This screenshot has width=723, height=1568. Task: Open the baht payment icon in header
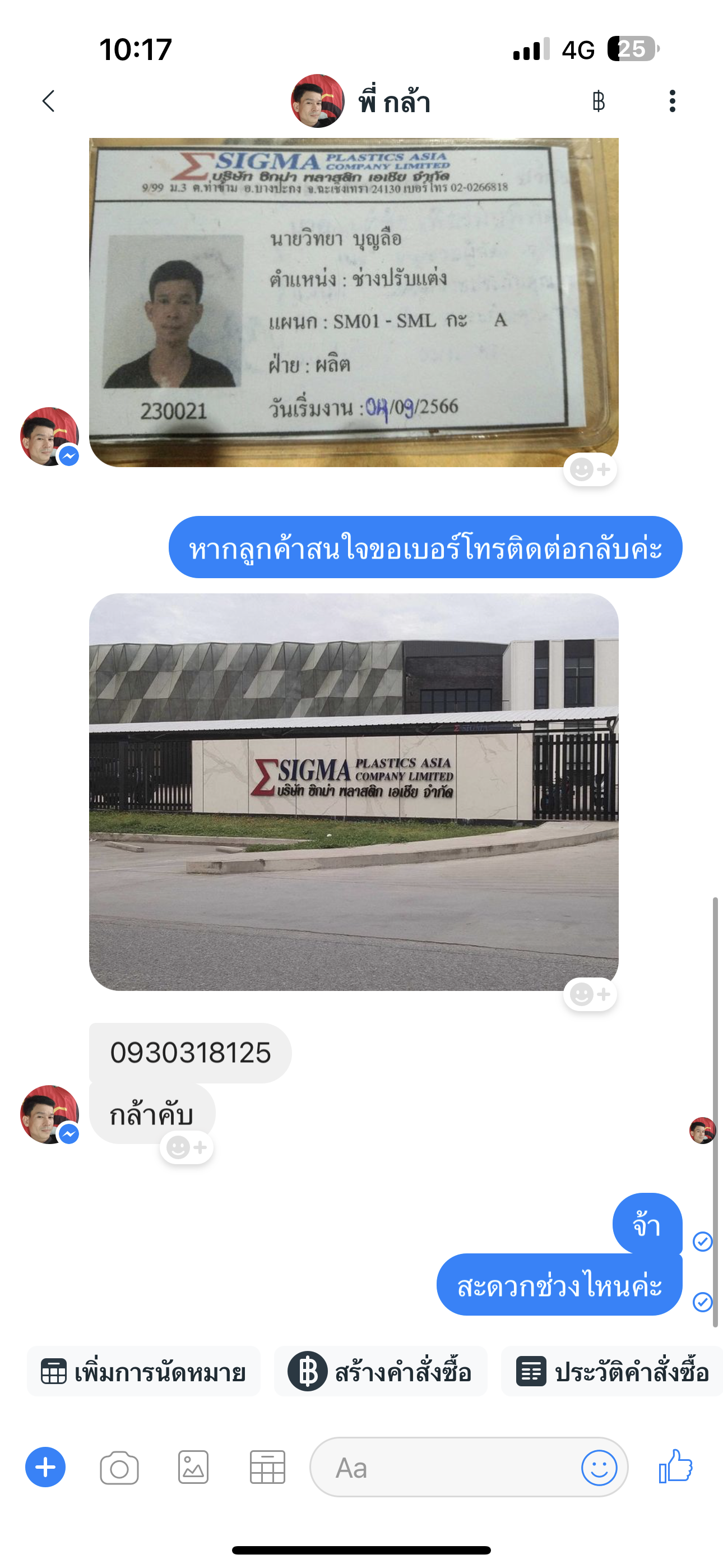pos(598,101)
